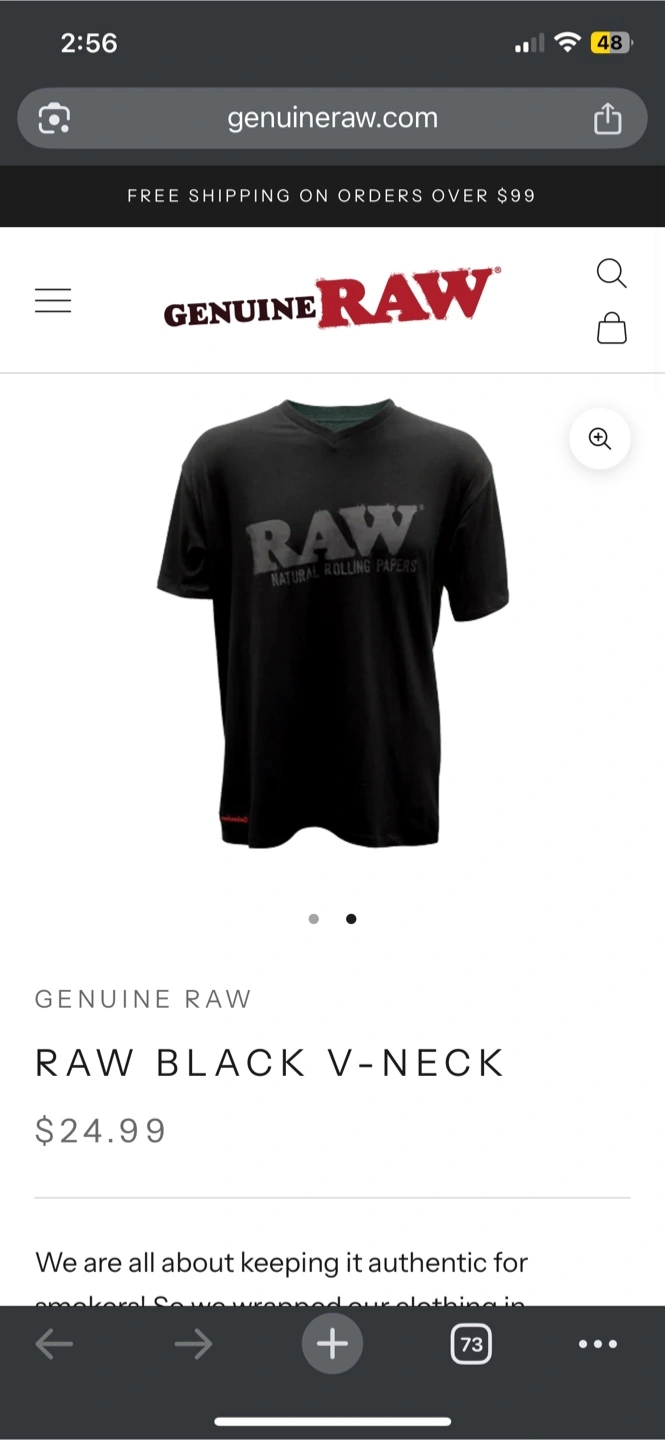Open the tab switcher showing 73 tabs
Viewport: 665px width, 1440px height.
471,1344
